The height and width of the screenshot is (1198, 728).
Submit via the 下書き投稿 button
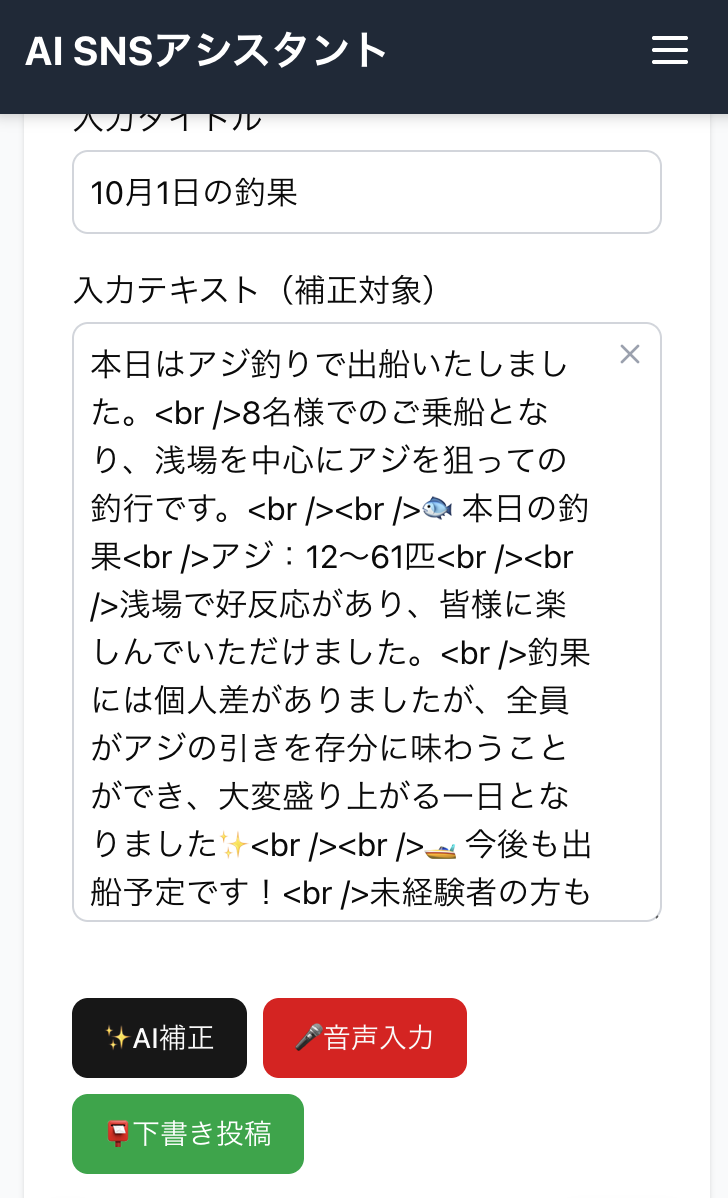pos(187,1133)
